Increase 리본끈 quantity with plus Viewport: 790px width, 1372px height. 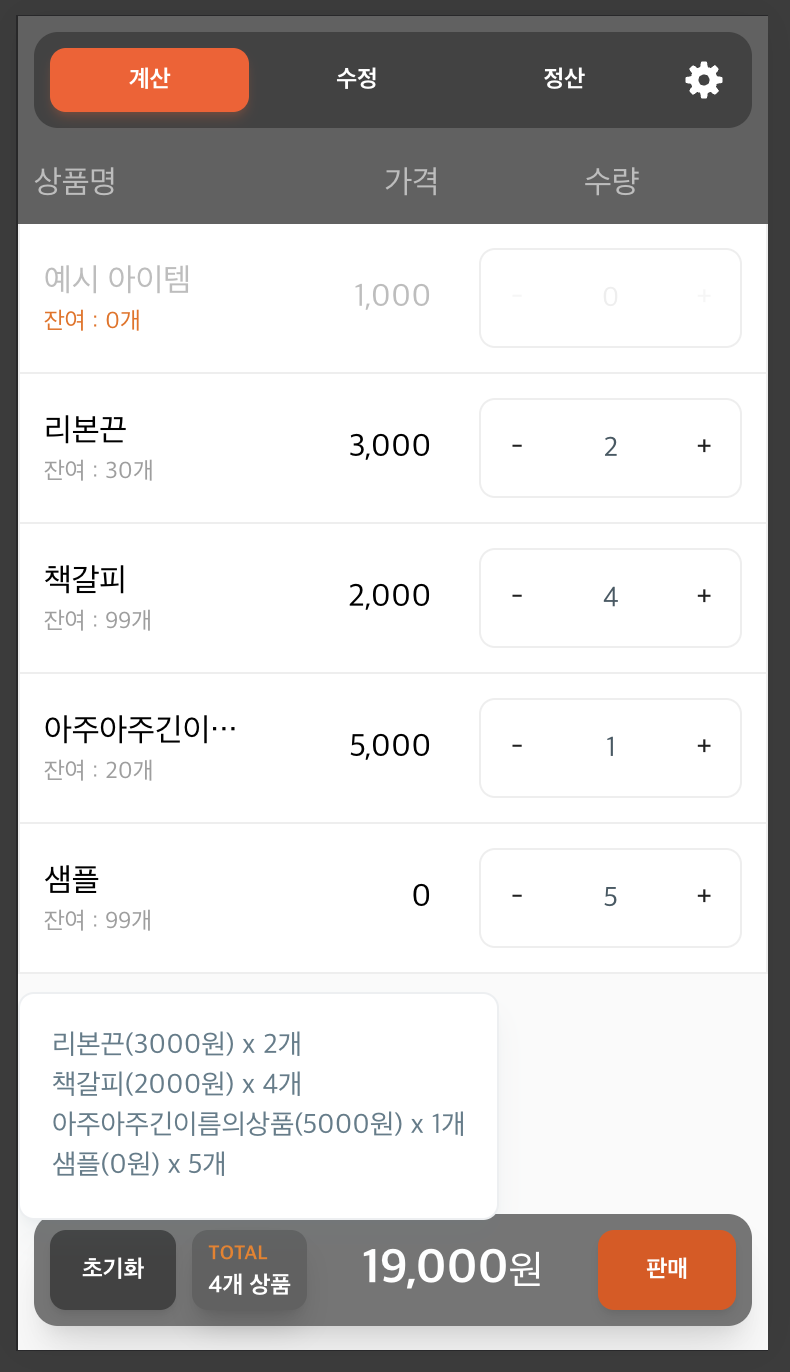pos(704,446)
